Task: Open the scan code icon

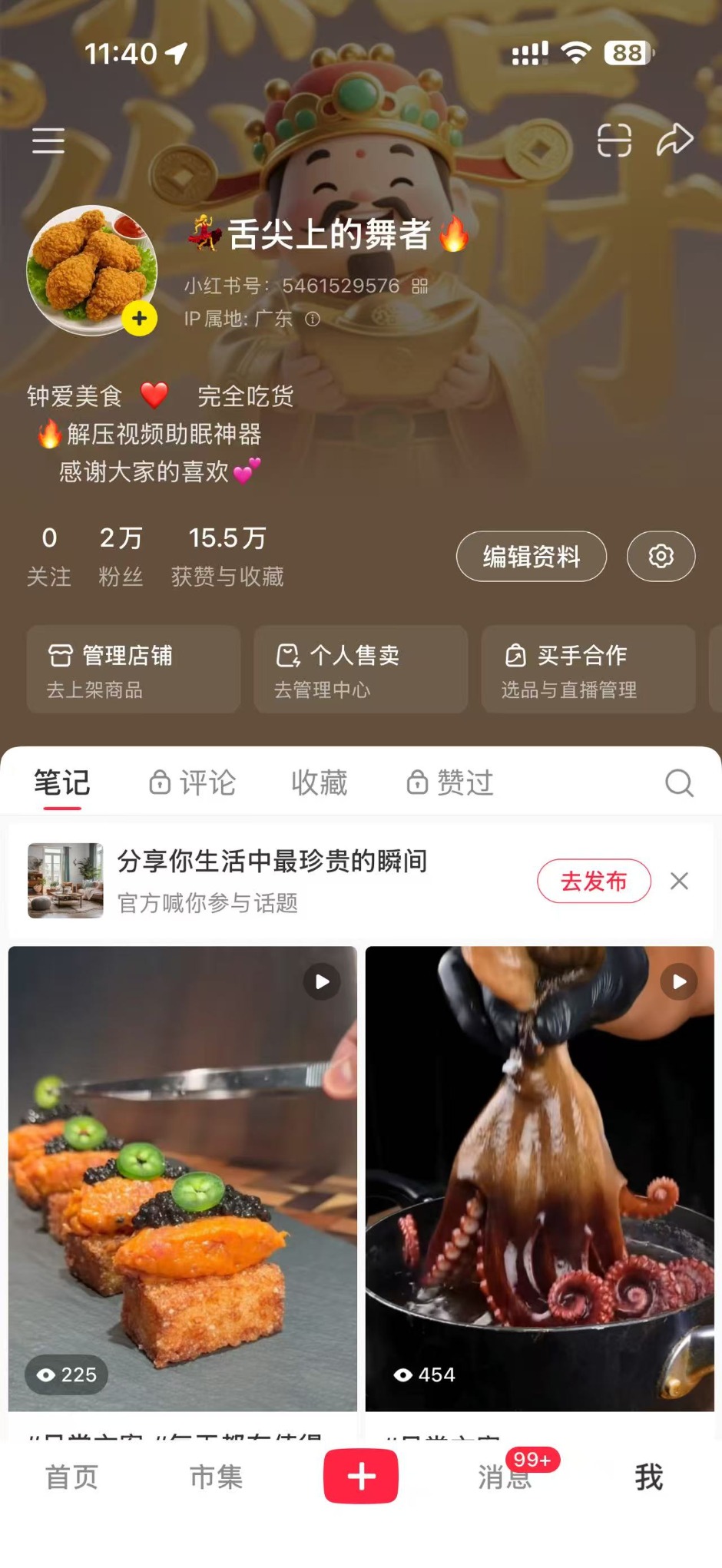Action: [614, 141]
